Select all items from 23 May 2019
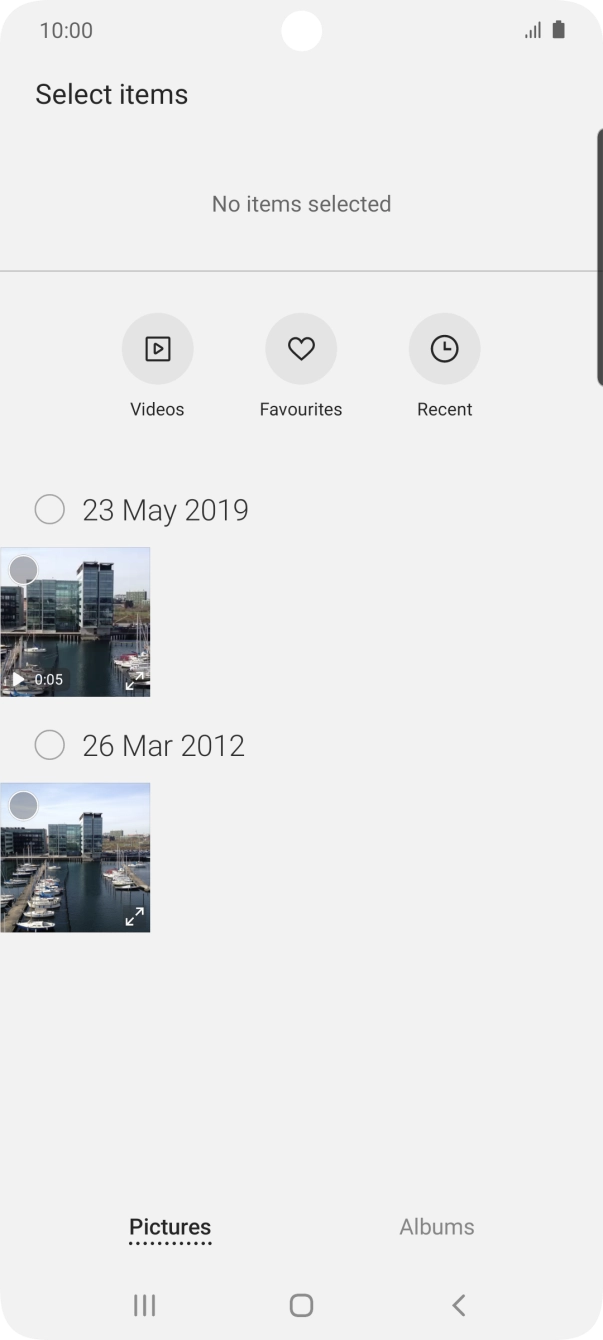This screenshot has width=603, height=1340. click(x=49, y=510)
